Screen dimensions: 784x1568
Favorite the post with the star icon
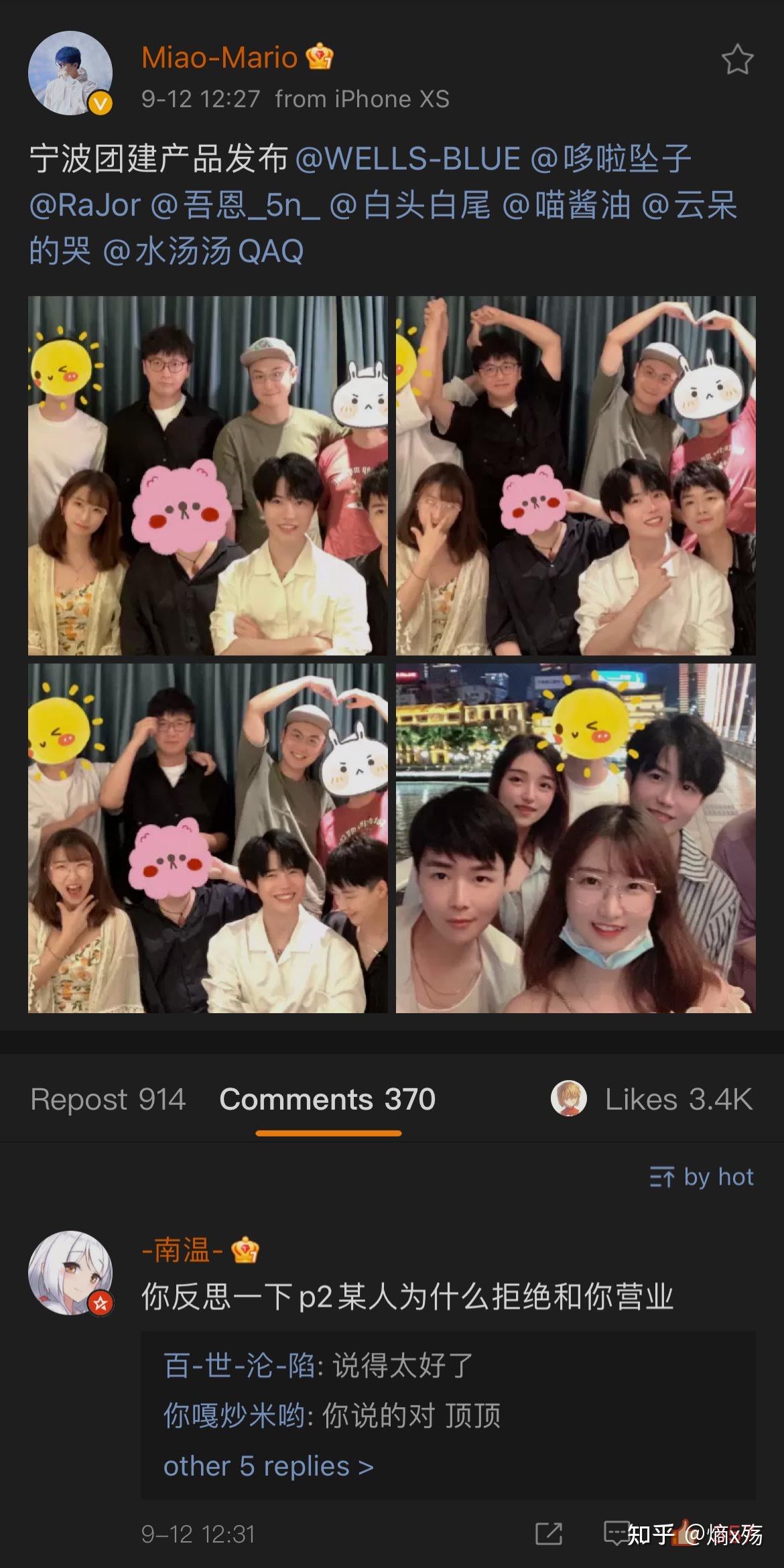click(x=737, y=60)
